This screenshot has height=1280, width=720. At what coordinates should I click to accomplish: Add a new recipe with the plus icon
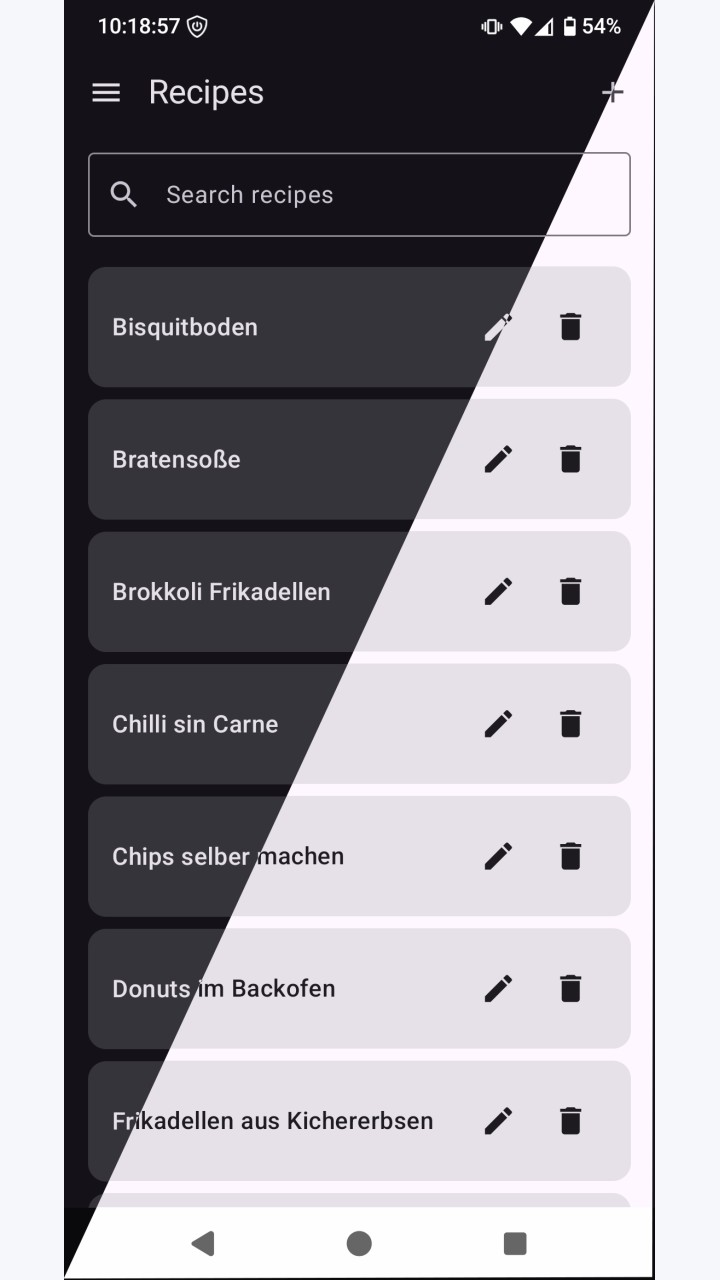click(x=612, y=92)
